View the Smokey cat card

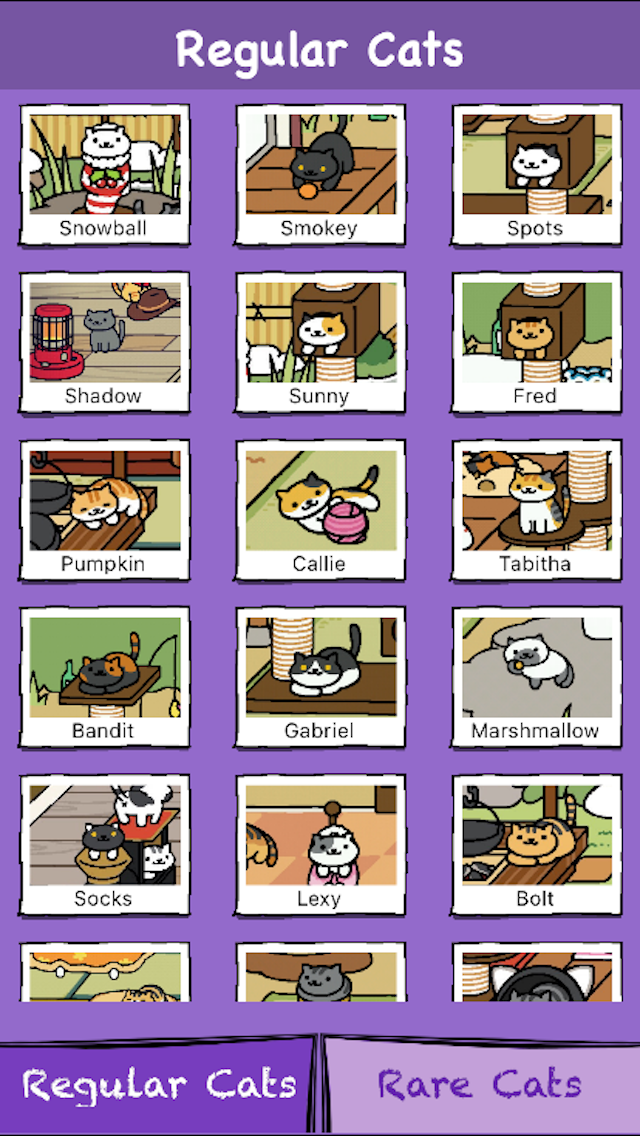tap(320, 175)
